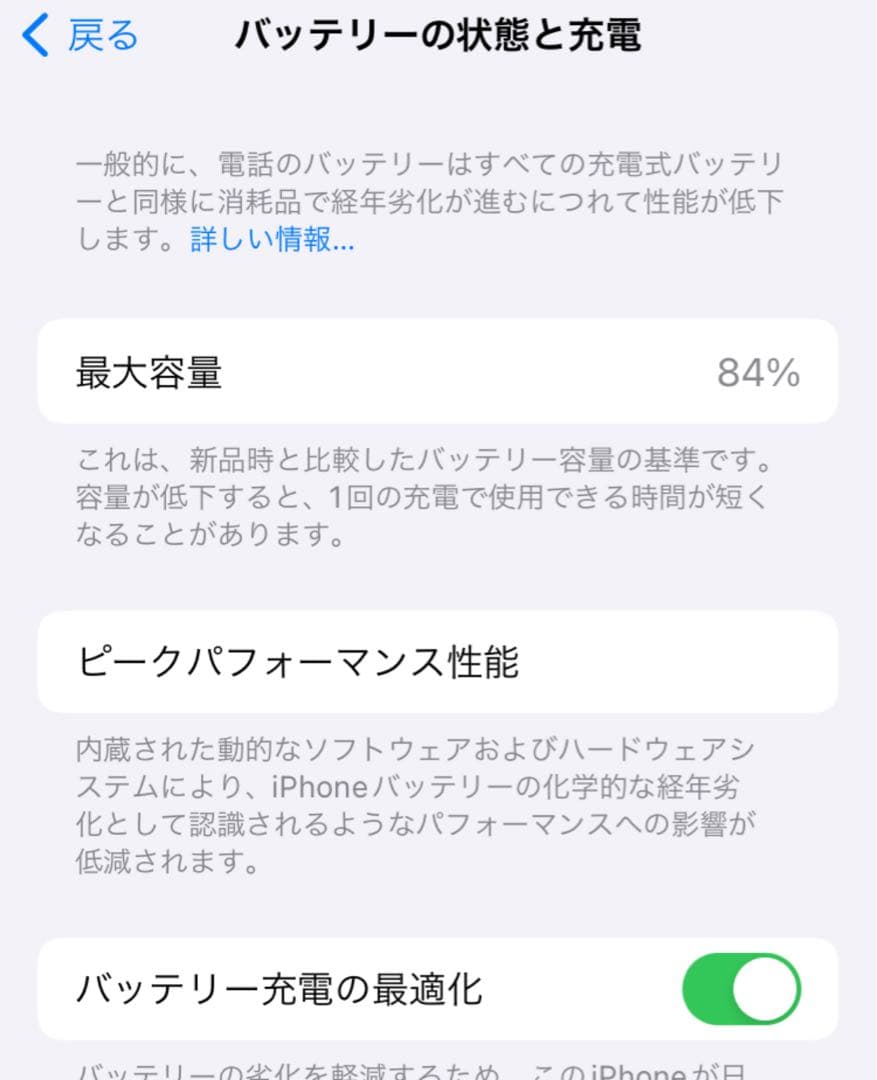Open the 詳しい情報... link
This screenshot has width=877, height=1080.
coord(272,238)
